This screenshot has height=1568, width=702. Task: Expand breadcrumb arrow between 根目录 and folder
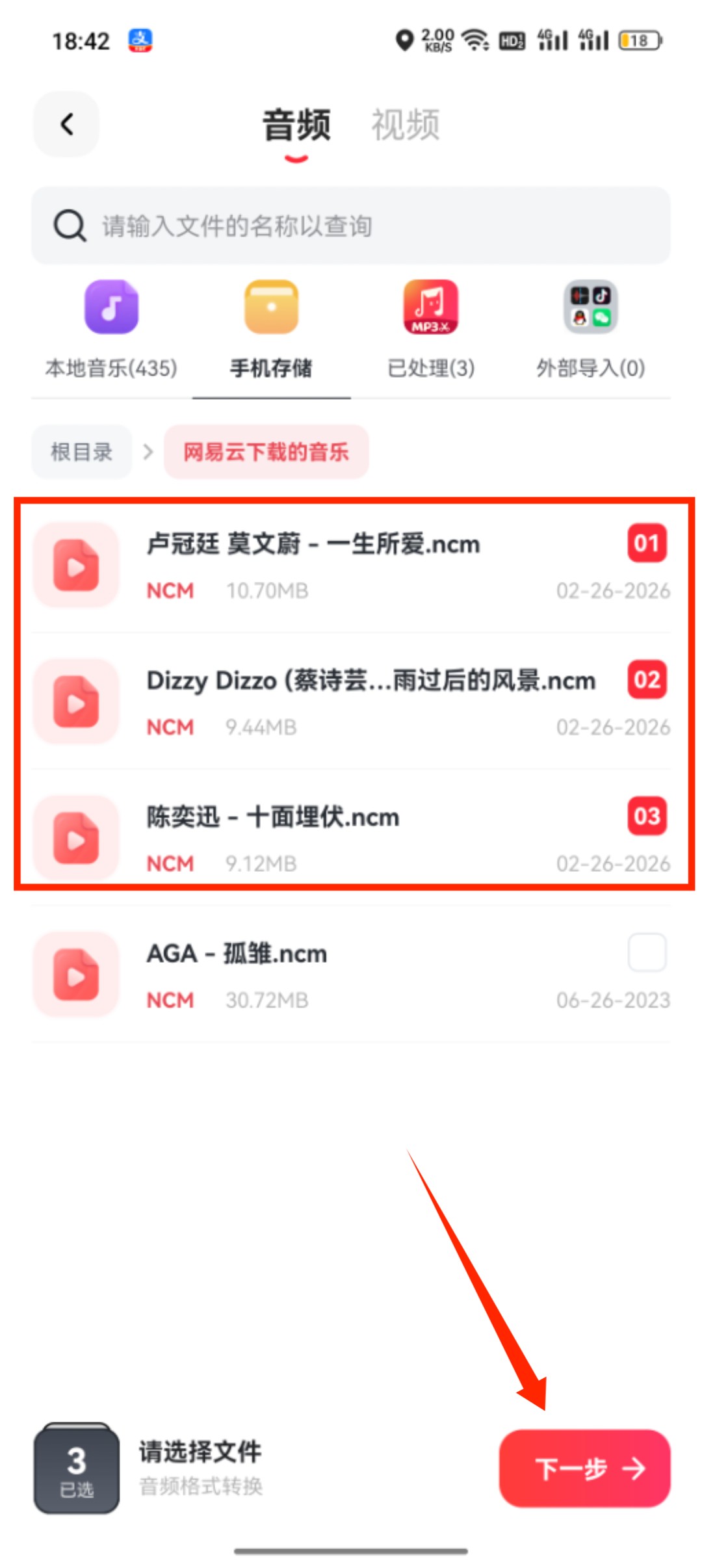[x=148, y=451]
